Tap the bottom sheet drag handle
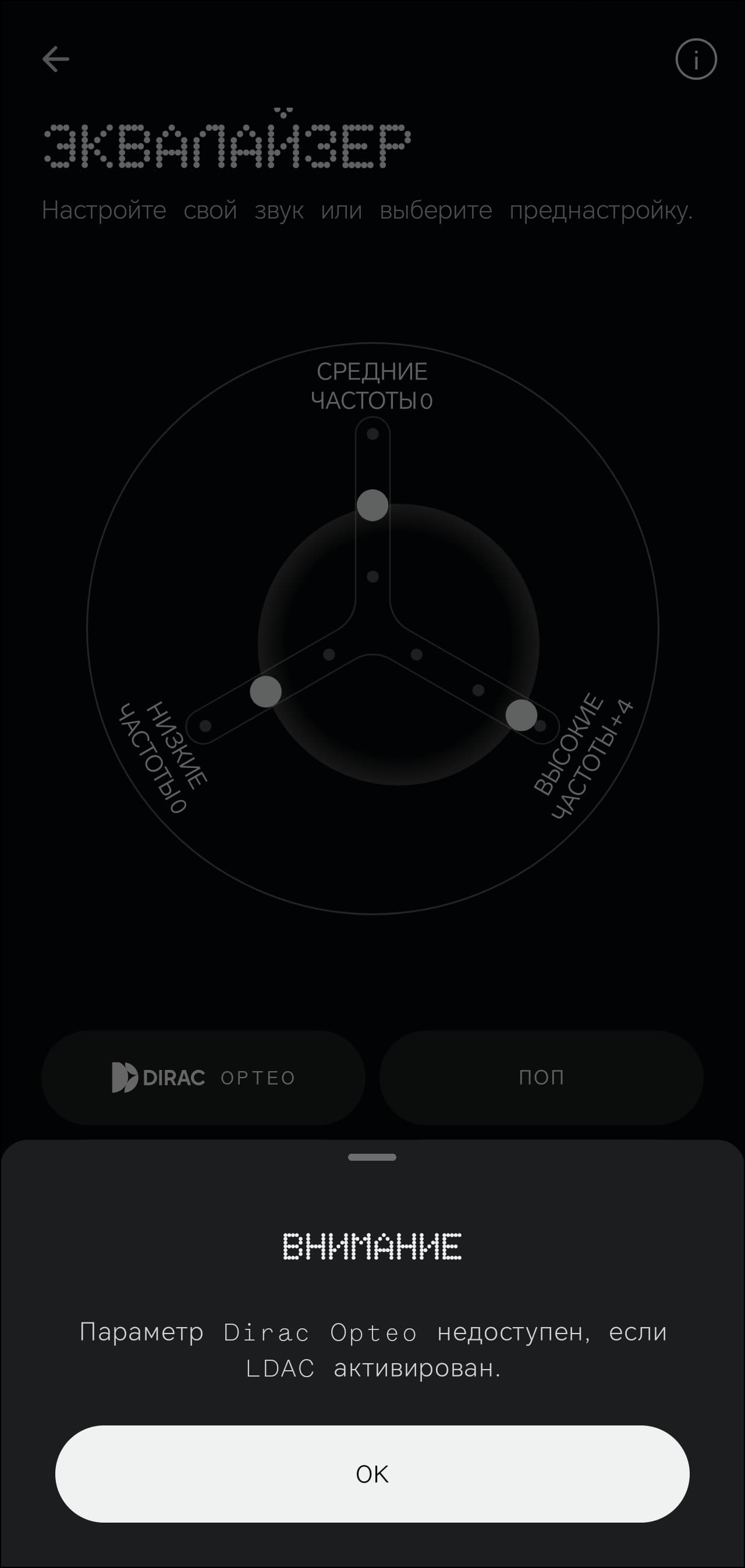The height and width of the screenshot is (1568, 745). (x=372, y=1157)
